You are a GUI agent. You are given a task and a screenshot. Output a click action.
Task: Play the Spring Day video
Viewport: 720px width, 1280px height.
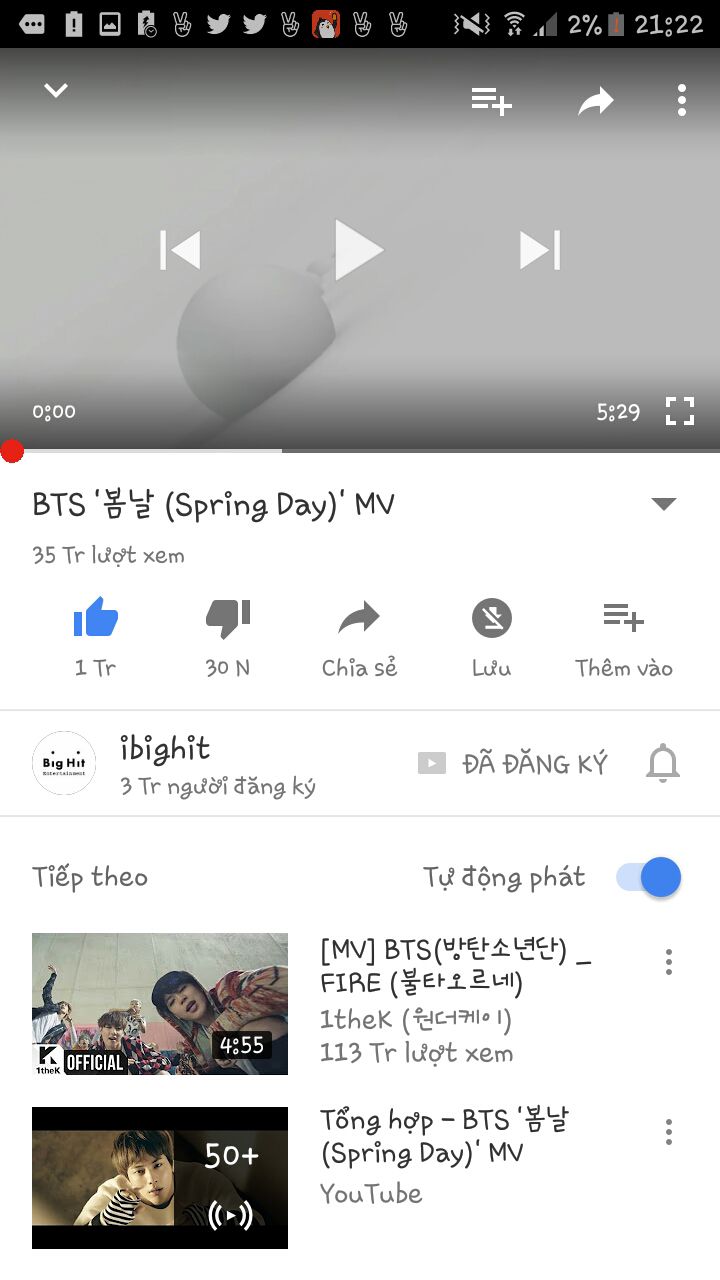point(358,250)
